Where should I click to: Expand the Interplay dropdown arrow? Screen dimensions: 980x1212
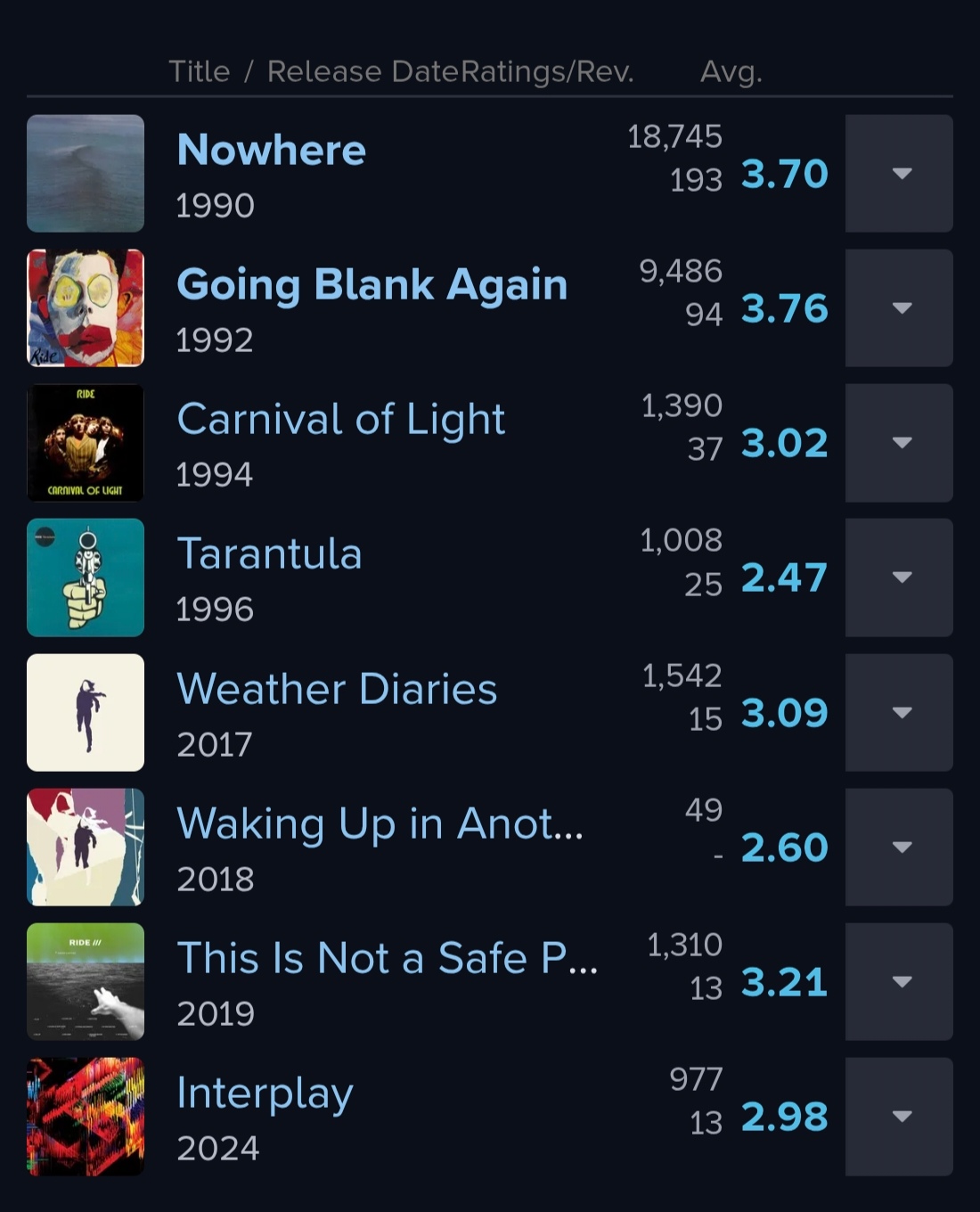pyautogui.click(x=900, y=1116)
